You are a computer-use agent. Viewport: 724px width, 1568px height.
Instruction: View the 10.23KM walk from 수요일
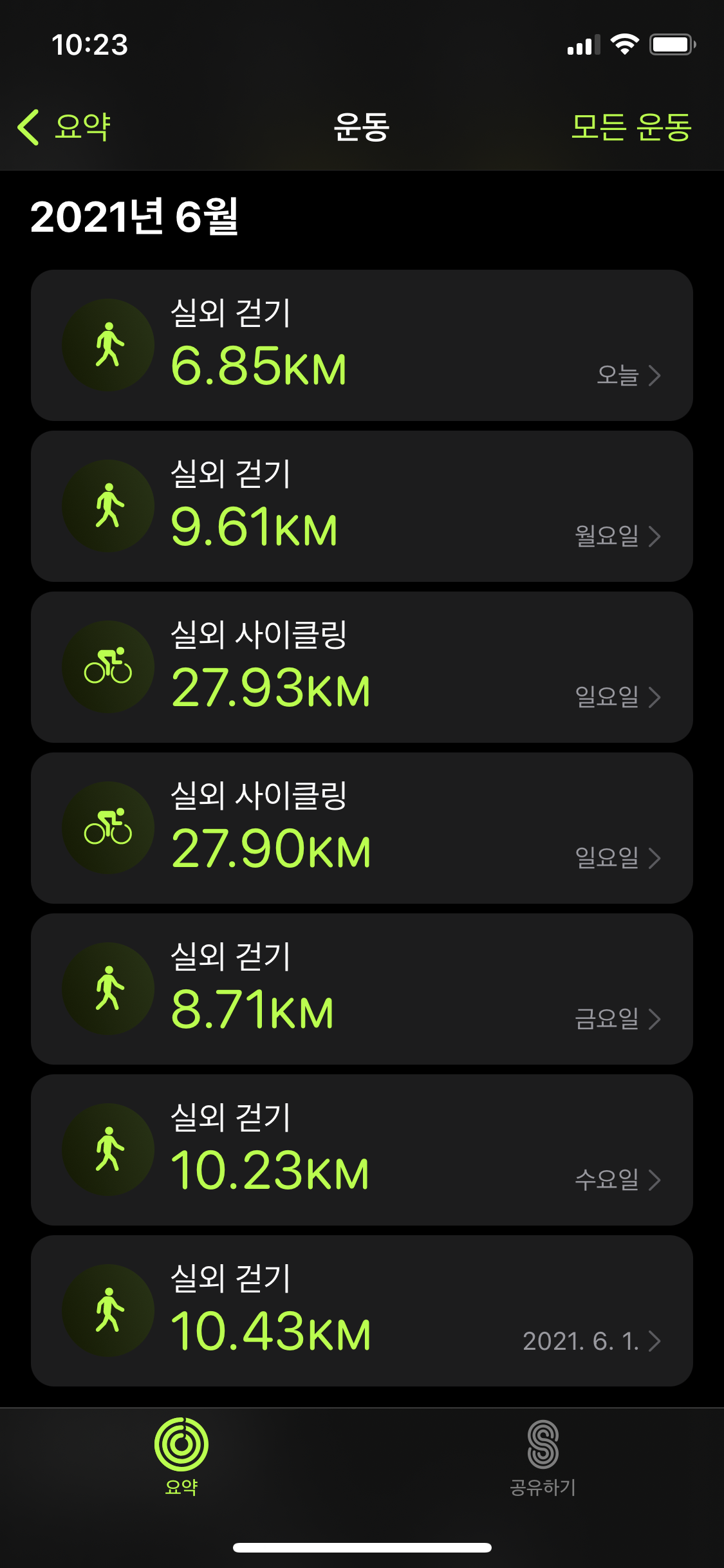tap(362, 1150)
